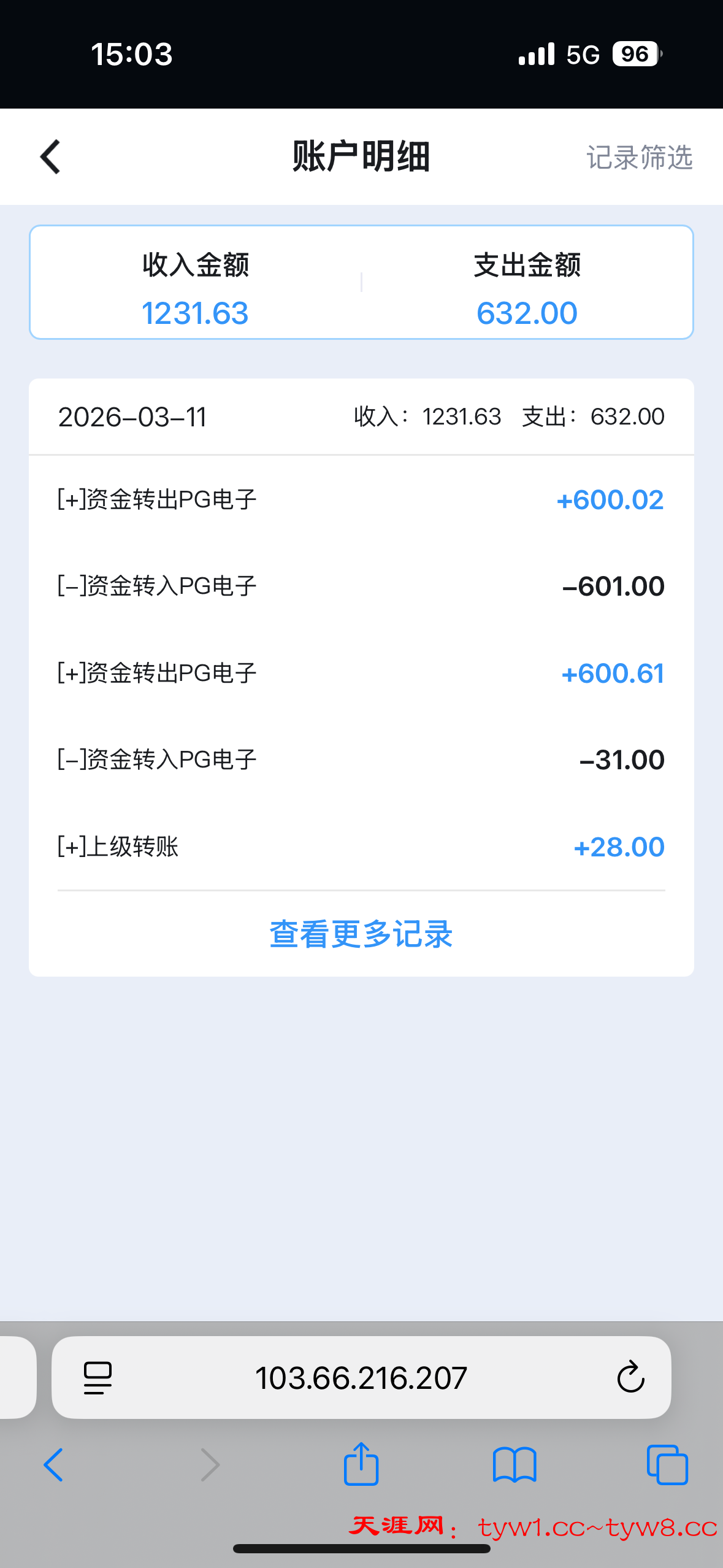723x1568 pixels.
Task: Show all open Safari tabs
Action: click(667, 1465)
